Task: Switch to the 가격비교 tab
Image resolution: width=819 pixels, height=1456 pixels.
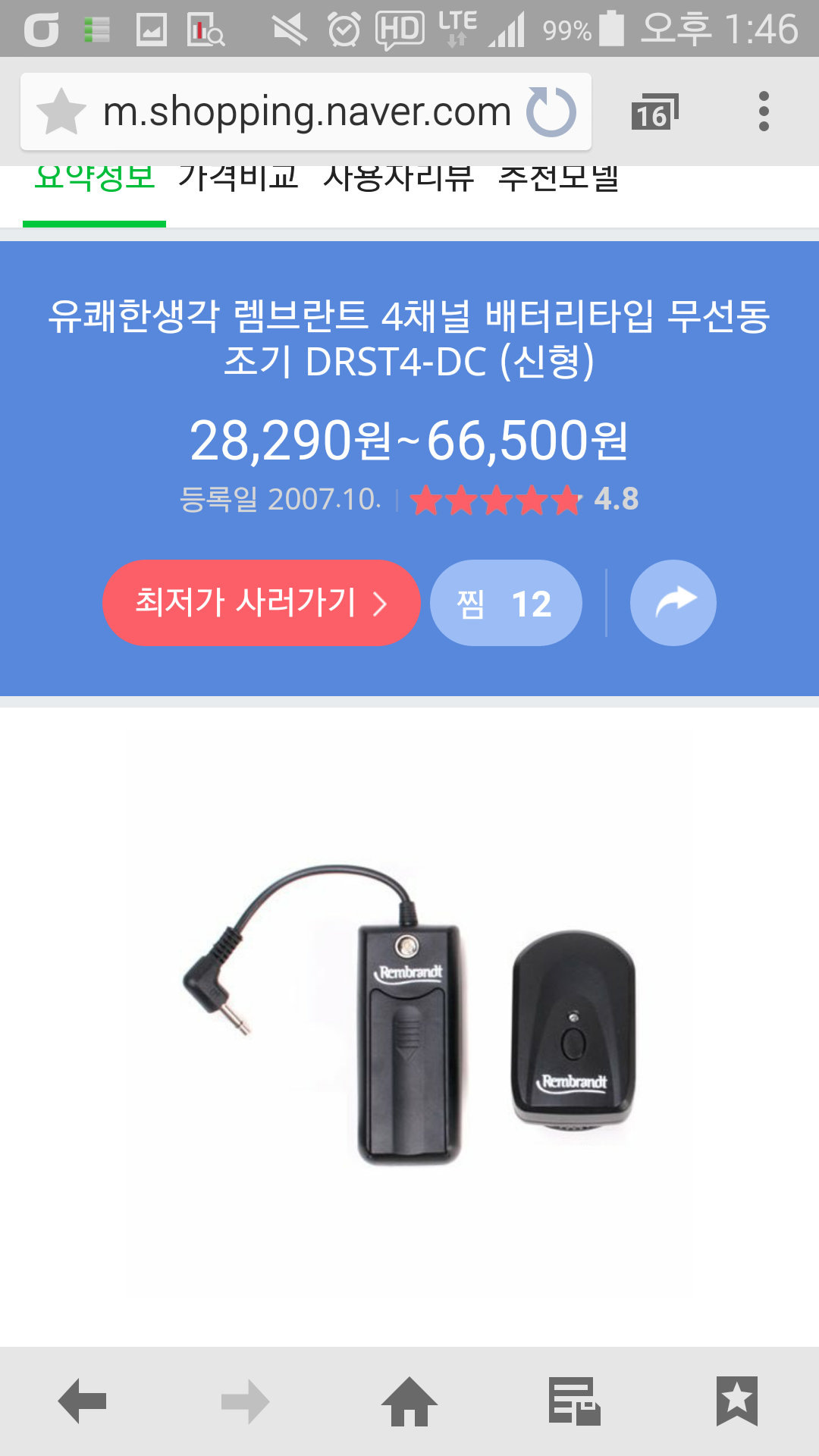Action: pyautogui.click(x=238, y=180)
